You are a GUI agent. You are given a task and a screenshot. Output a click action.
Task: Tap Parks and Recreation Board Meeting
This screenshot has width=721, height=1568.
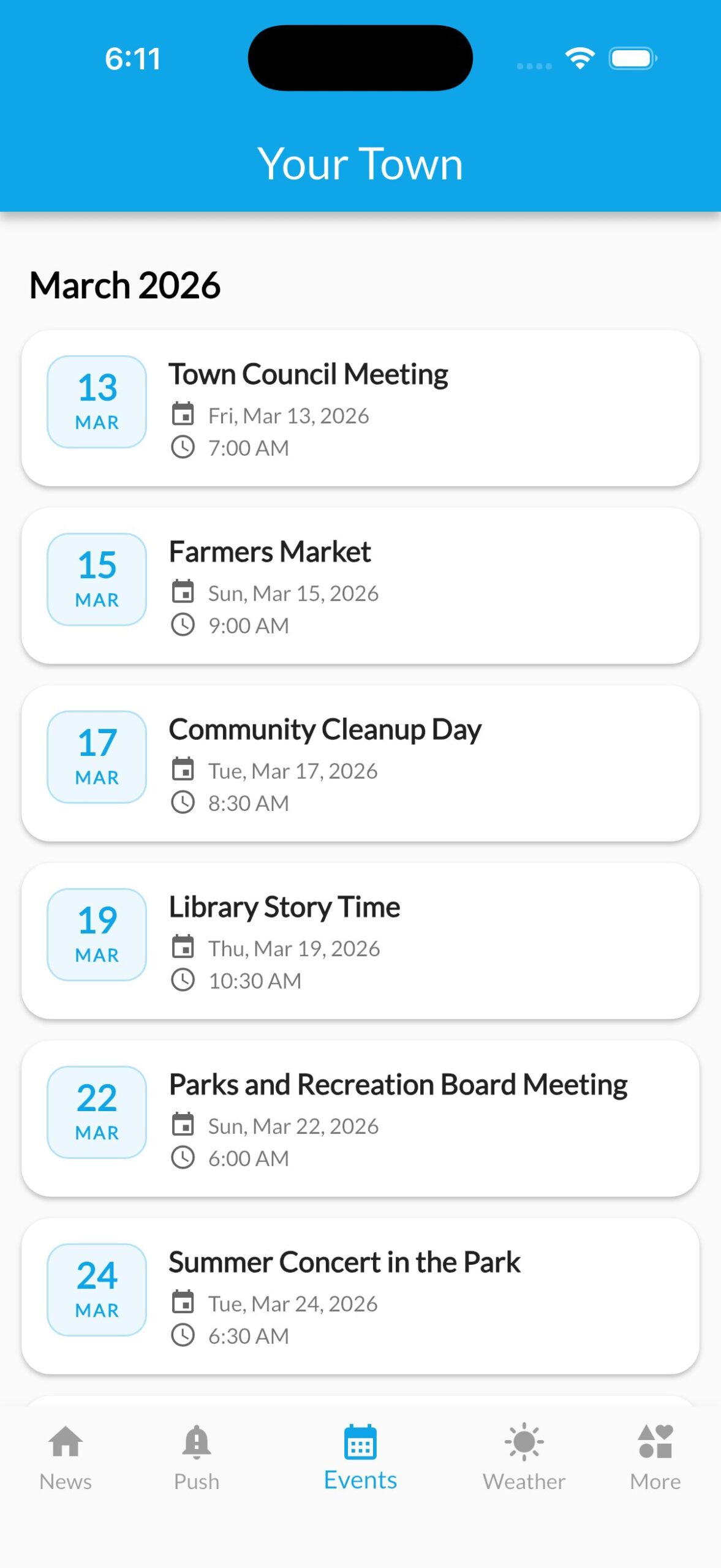(x=360, y=1118)
